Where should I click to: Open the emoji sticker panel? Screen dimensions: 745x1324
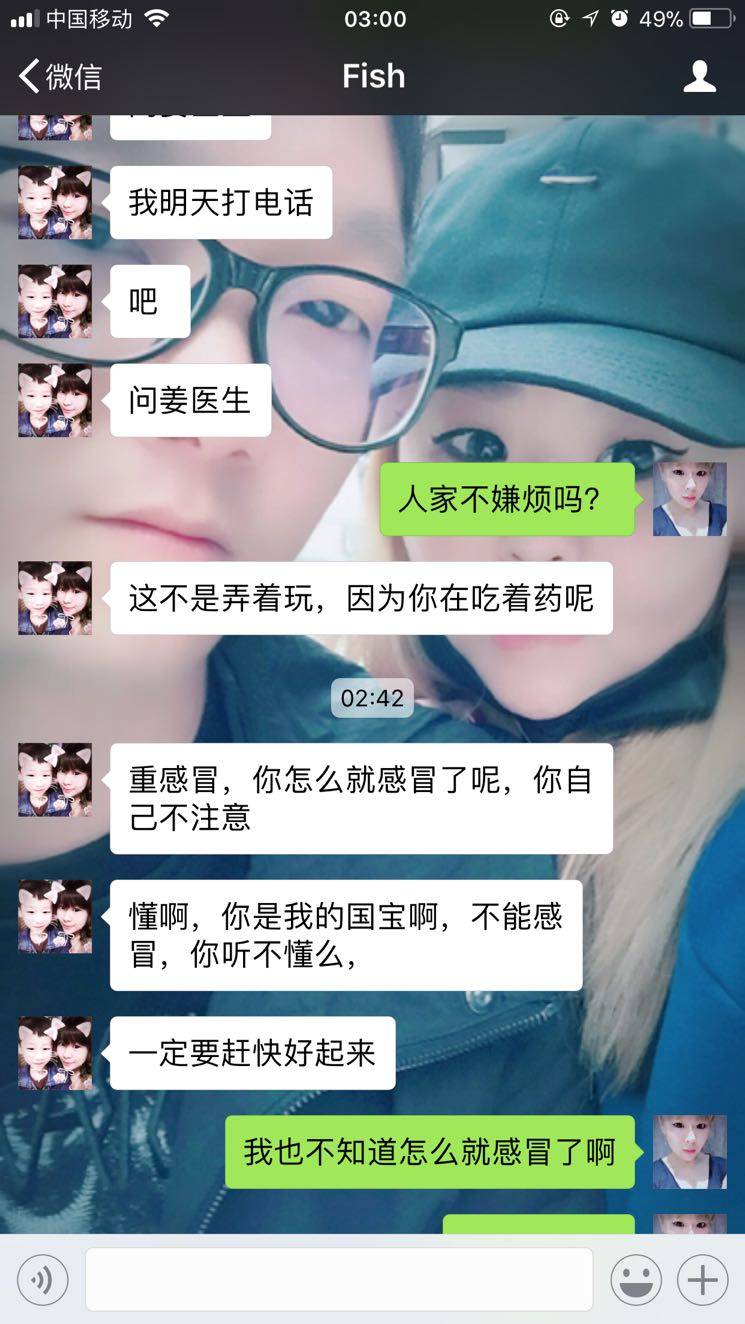click(x=636, y=1279)
